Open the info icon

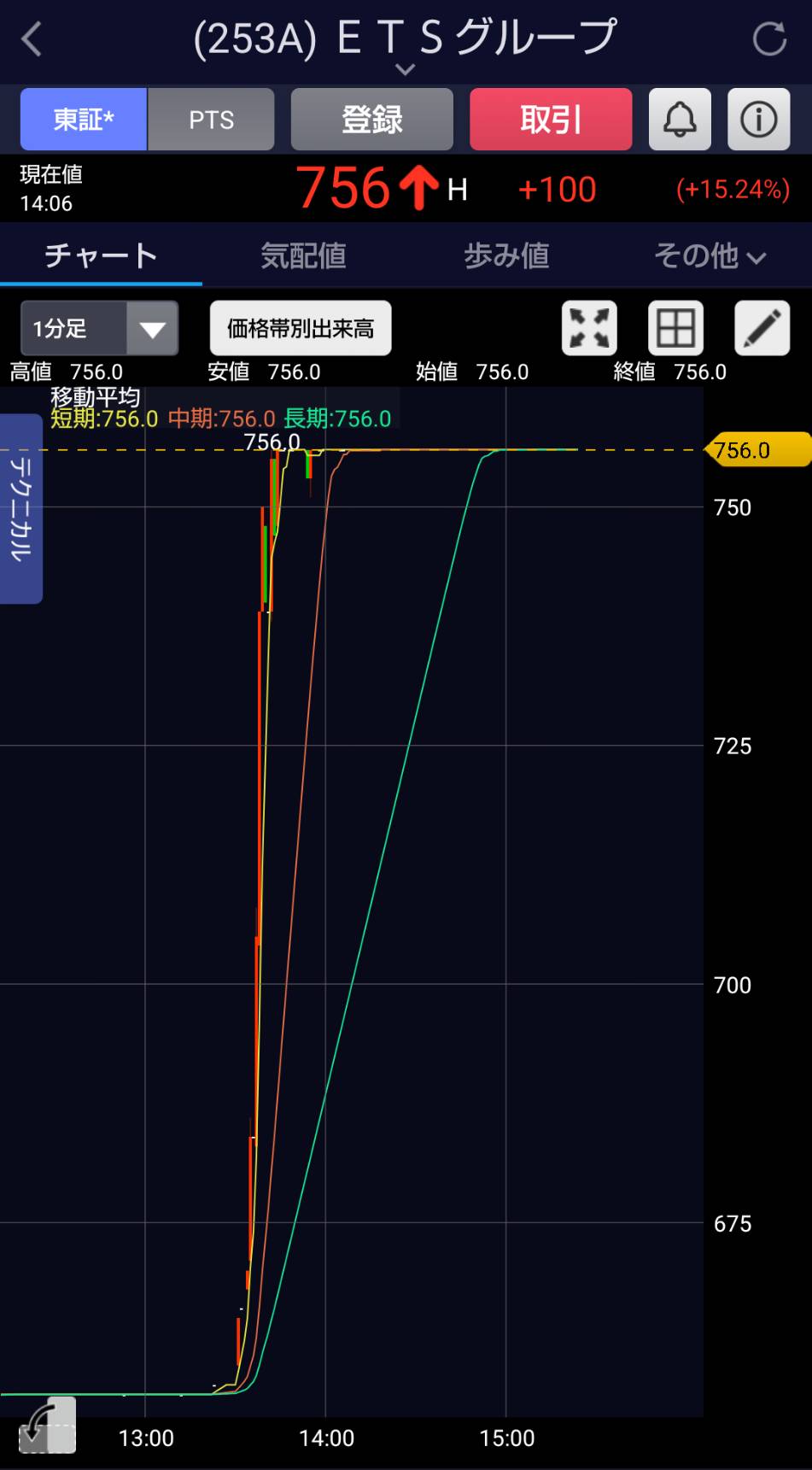click(x=758, y=120)
